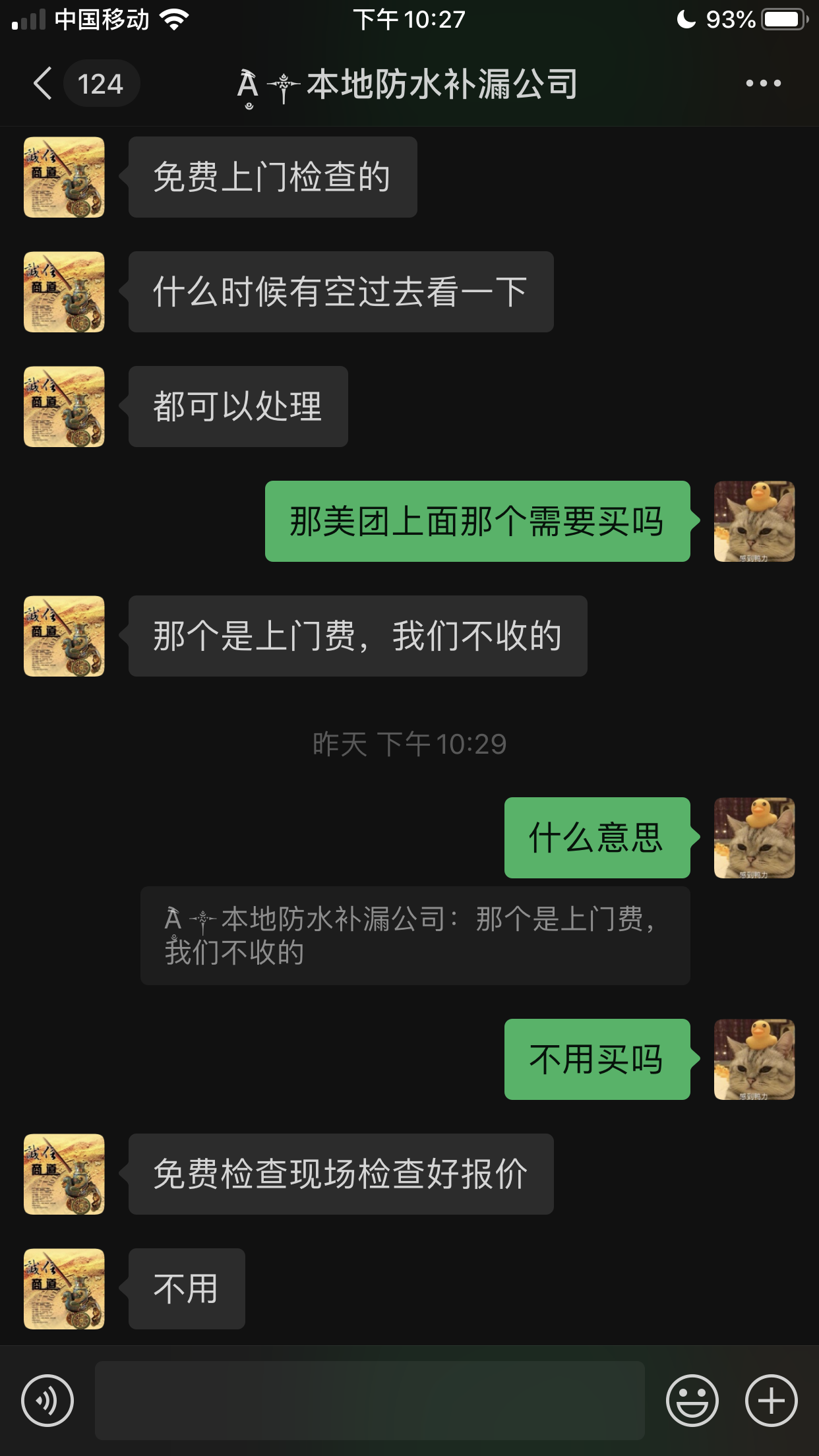Tap own cat avatar beside 什么意思
This screenshot has width=819, height=1456.
[754, 837]
